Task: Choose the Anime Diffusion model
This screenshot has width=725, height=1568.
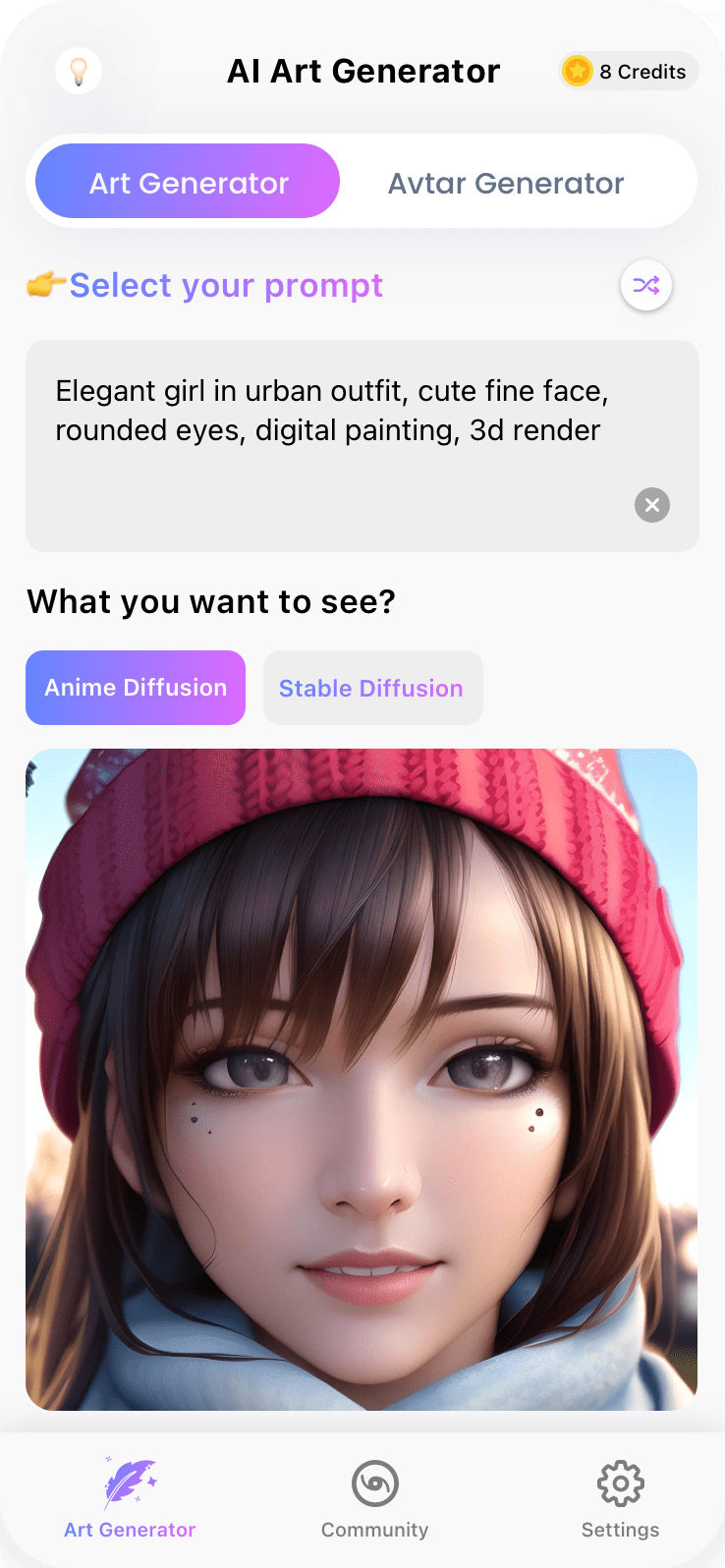Action: 136,688
